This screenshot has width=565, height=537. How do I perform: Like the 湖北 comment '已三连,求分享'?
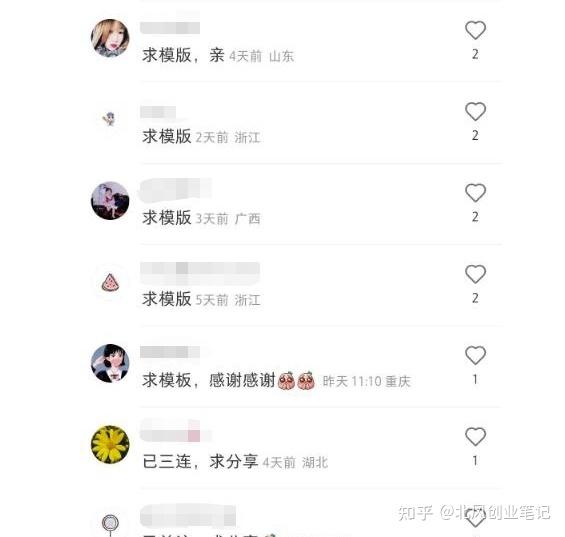pyautogui.click(x=475, y=437)
